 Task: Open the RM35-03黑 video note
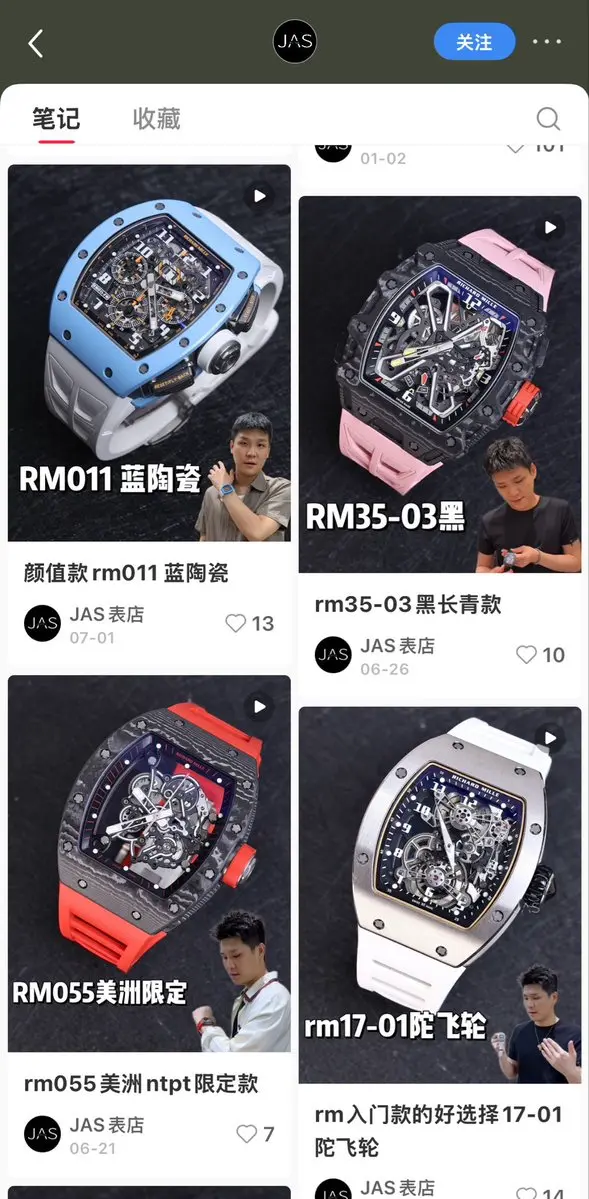tap(440, 384)
